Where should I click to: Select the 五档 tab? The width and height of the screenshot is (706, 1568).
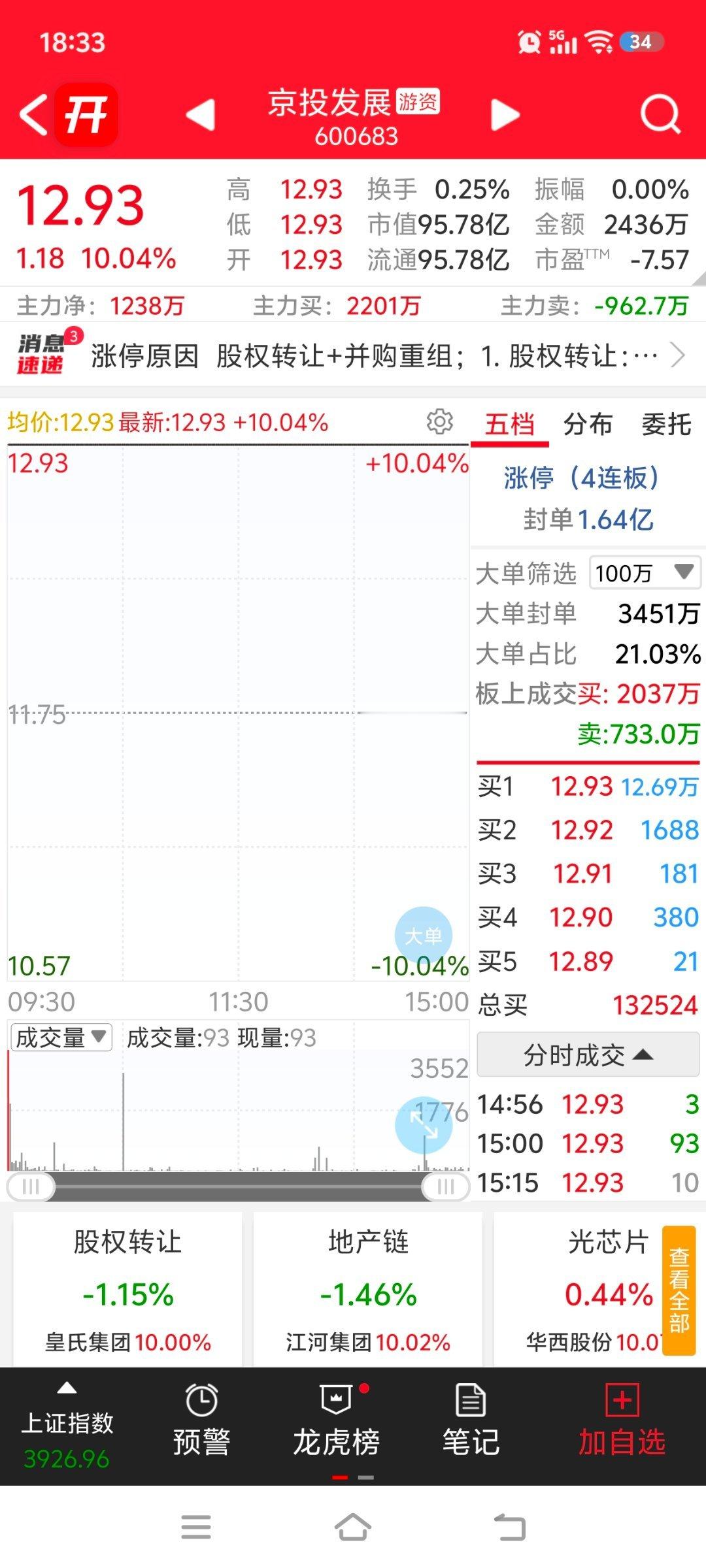[509, 425]
